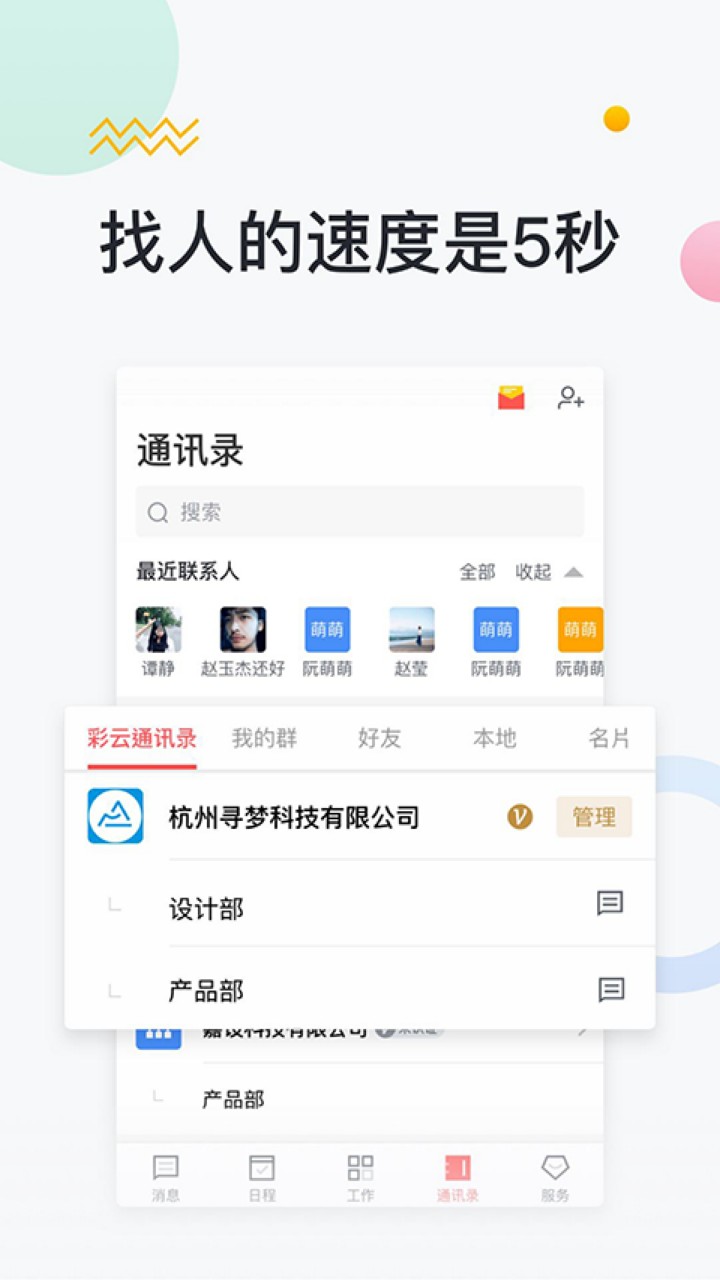Image resolution: width=720 pixels, height=1280 pixels.
Task: Switch to the 我的群 tab
Action: pos(263,738)
